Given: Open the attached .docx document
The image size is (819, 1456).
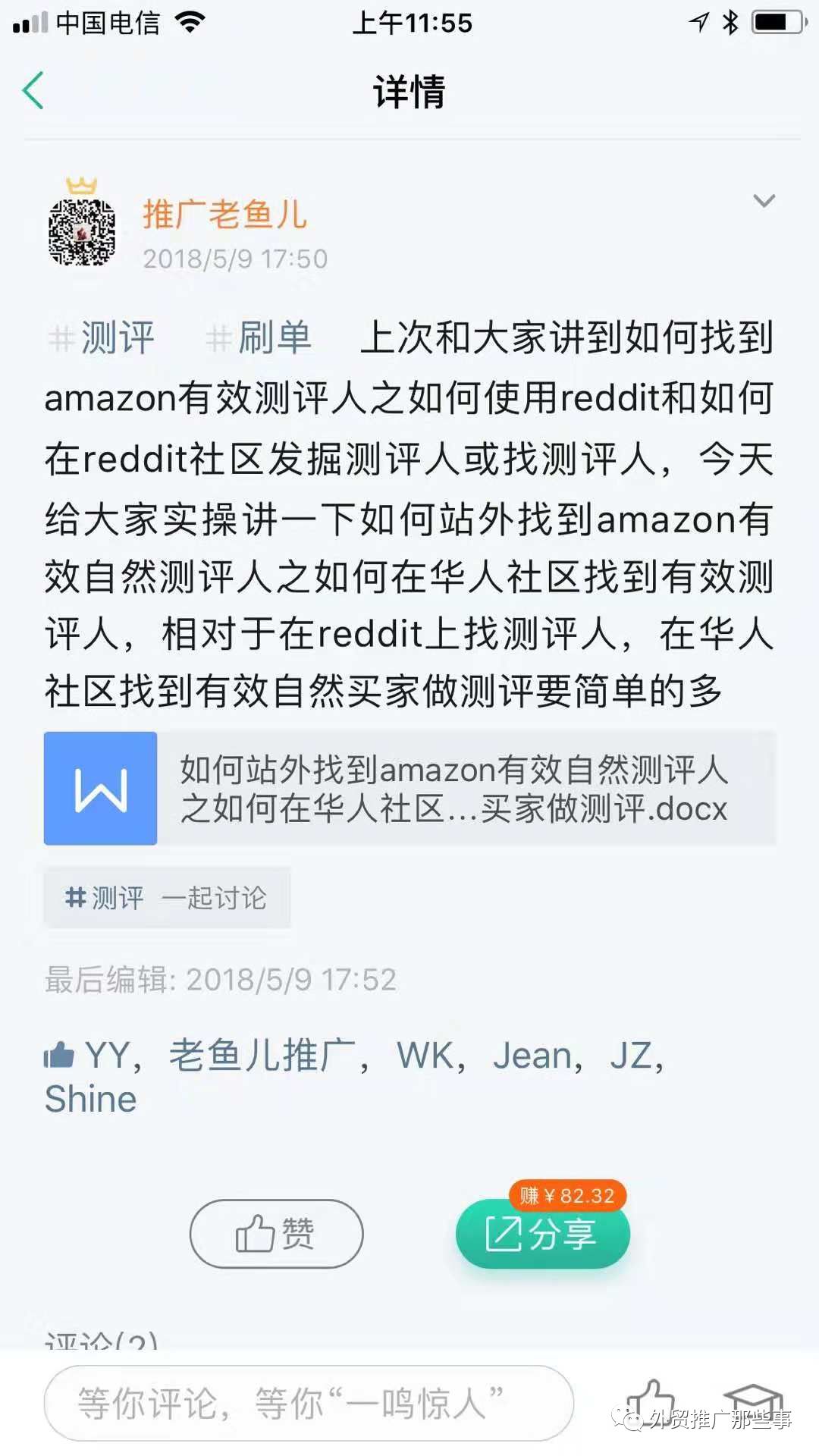Looking at the screenshot, I should tap(409, 789).
